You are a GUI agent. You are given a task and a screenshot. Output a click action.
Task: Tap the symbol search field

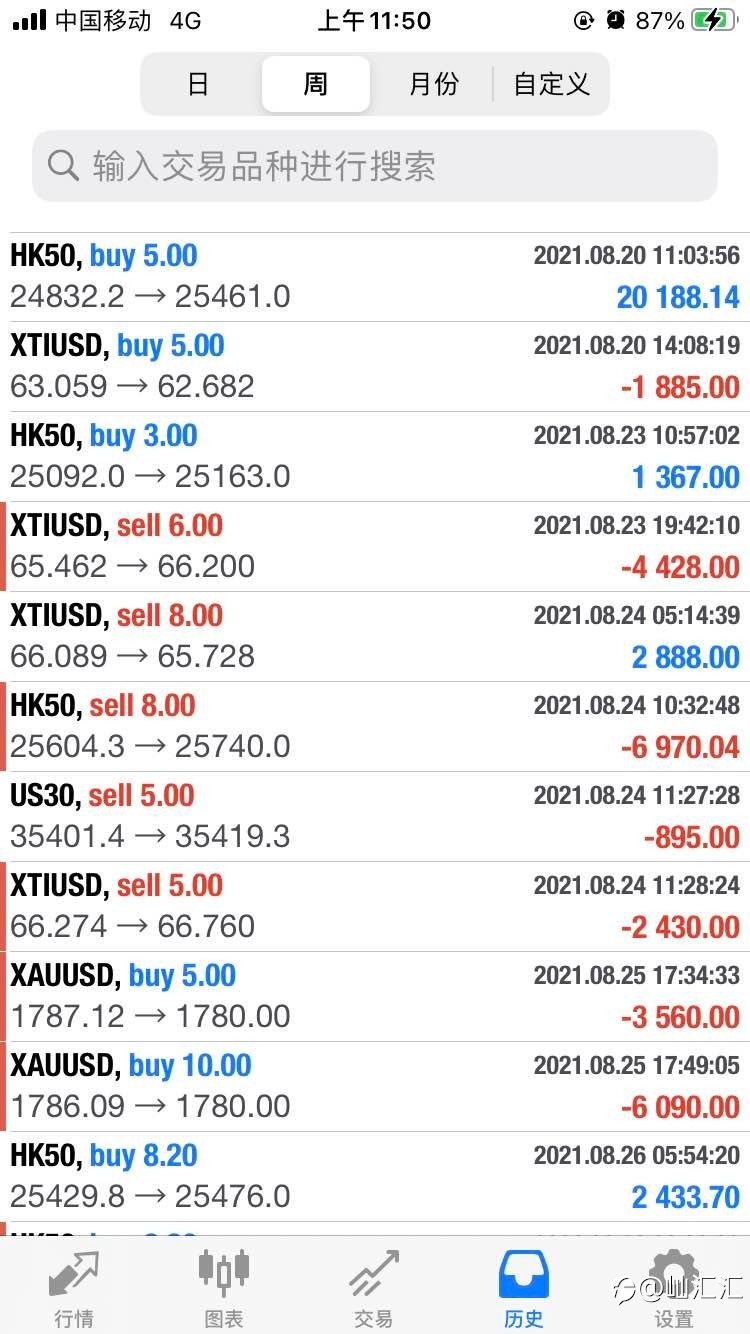(x=375, y=166)
